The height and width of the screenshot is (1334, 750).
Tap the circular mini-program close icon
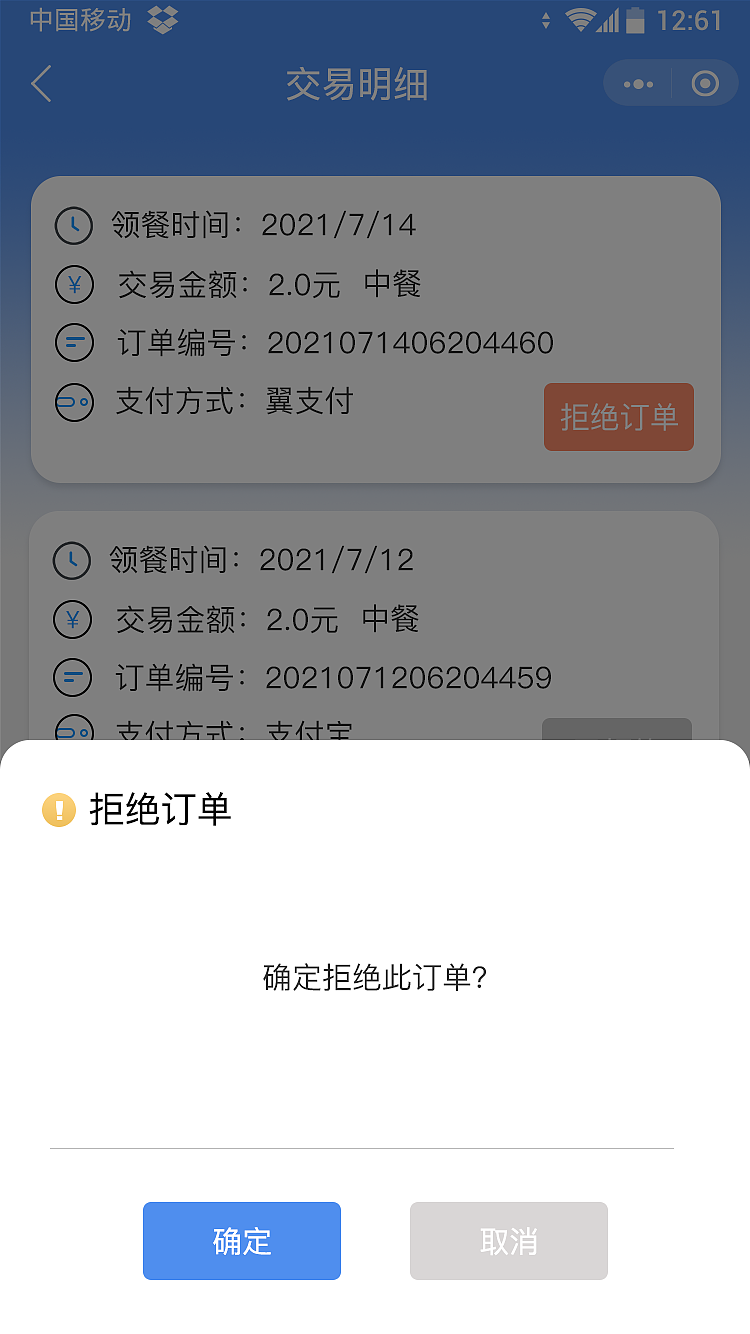click(x=704, y=84)
